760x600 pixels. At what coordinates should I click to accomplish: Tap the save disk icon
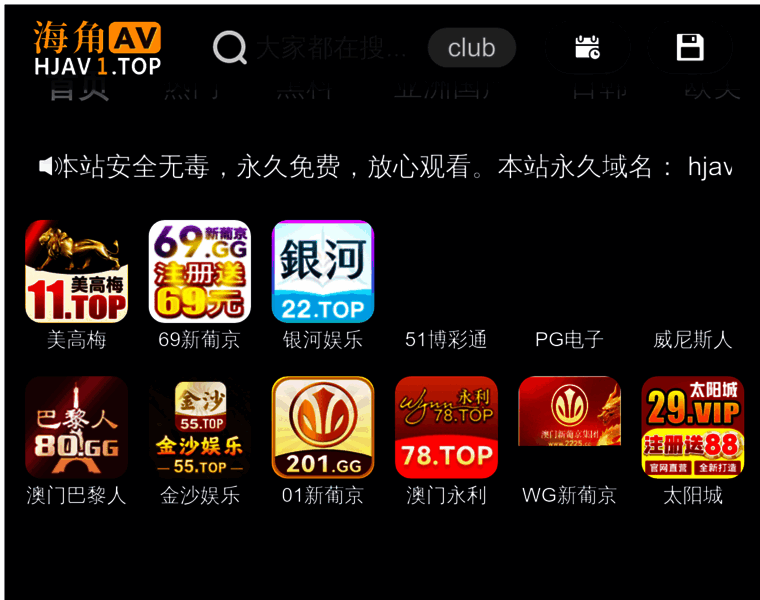point(690,48)
